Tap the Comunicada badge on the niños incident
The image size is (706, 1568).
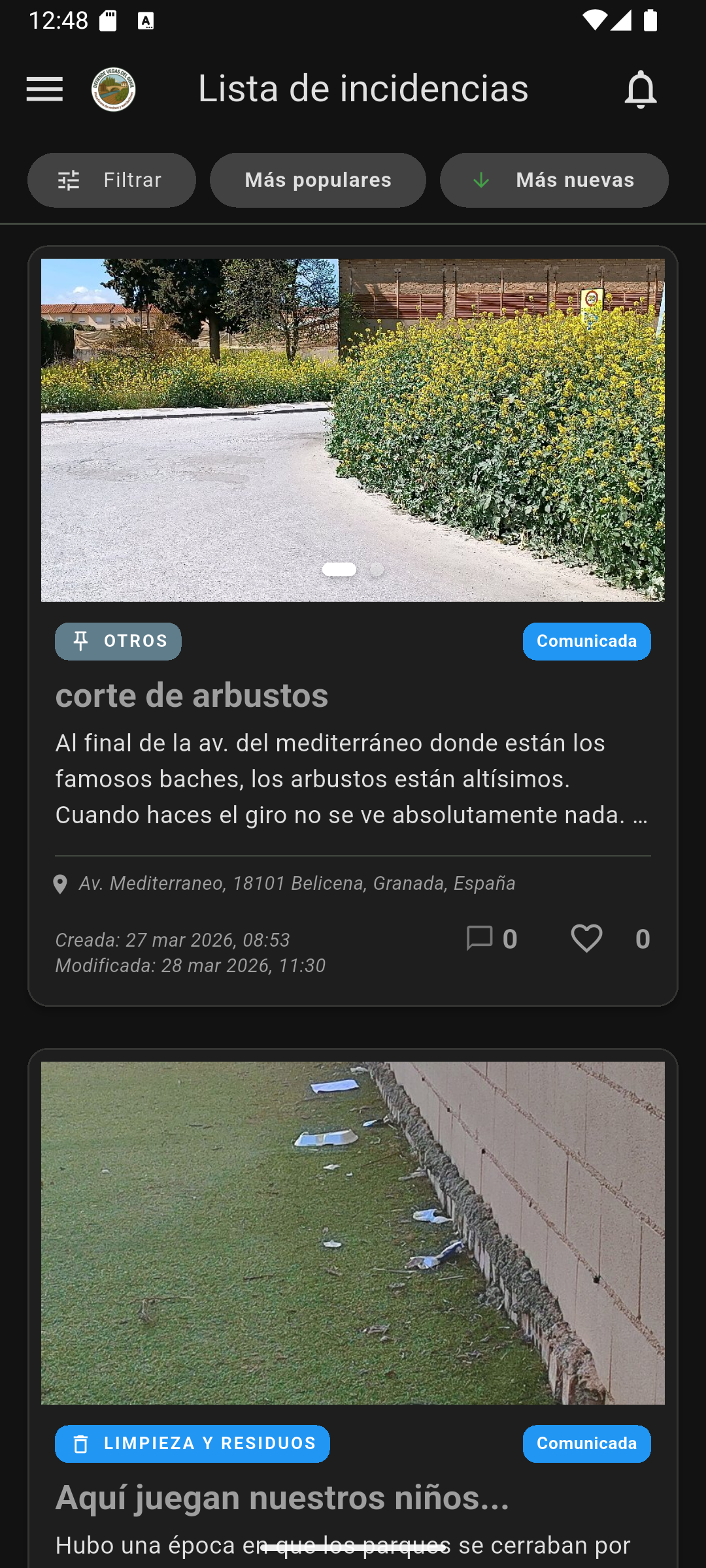coord(586,1444)
